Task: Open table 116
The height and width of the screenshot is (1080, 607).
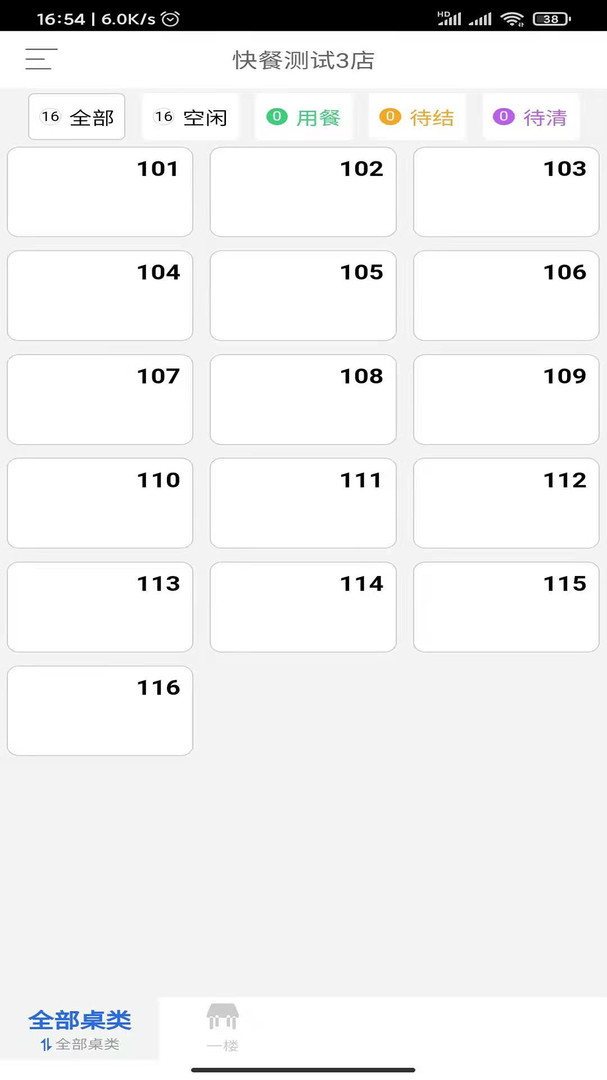Action: [x=100, y=711]
